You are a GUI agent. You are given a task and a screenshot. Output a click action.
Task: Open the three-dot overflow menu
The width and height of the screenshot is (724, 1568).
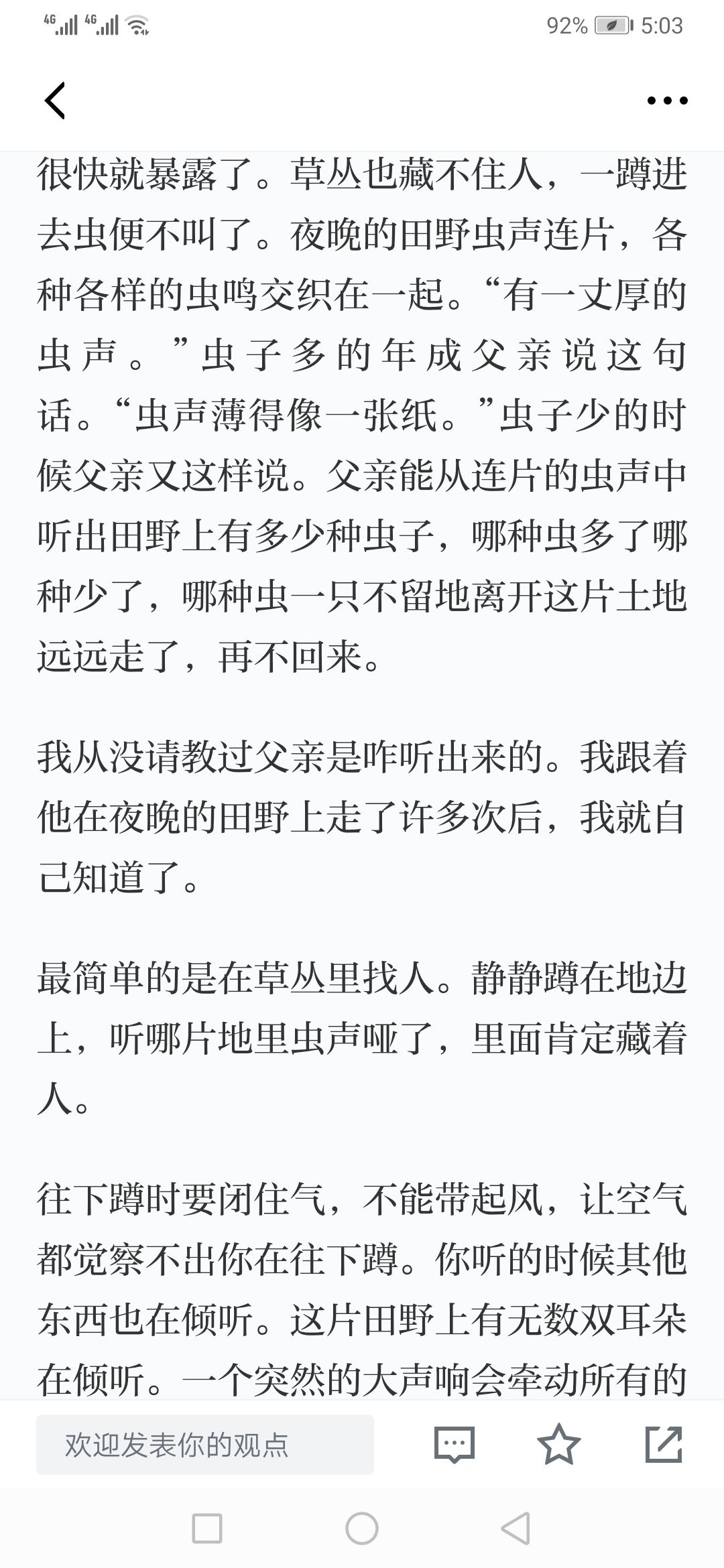[x=667, y=101]
